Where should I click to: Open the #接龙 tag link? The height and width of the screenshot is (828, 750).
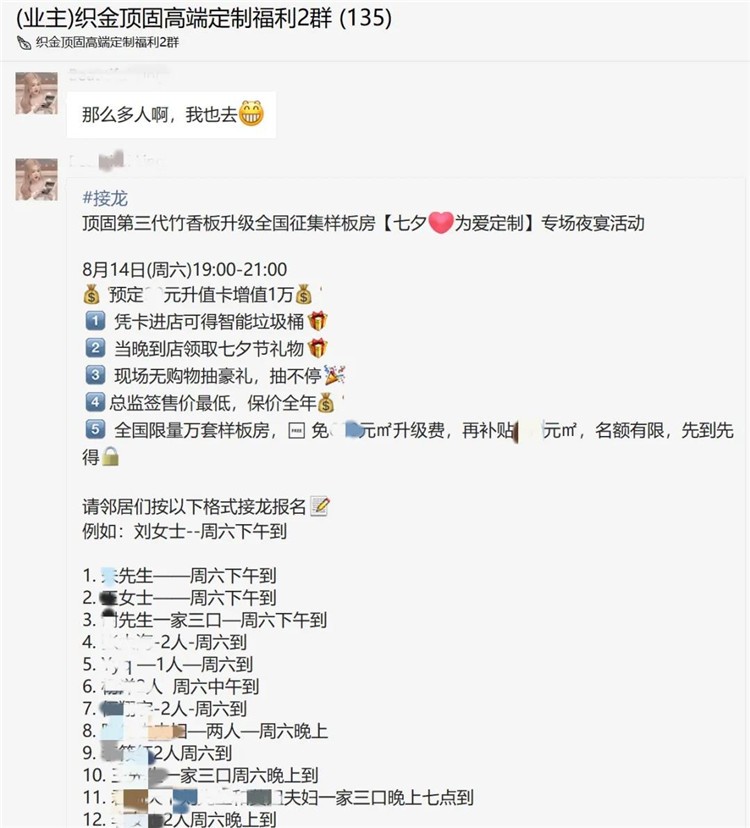point(105,198)
